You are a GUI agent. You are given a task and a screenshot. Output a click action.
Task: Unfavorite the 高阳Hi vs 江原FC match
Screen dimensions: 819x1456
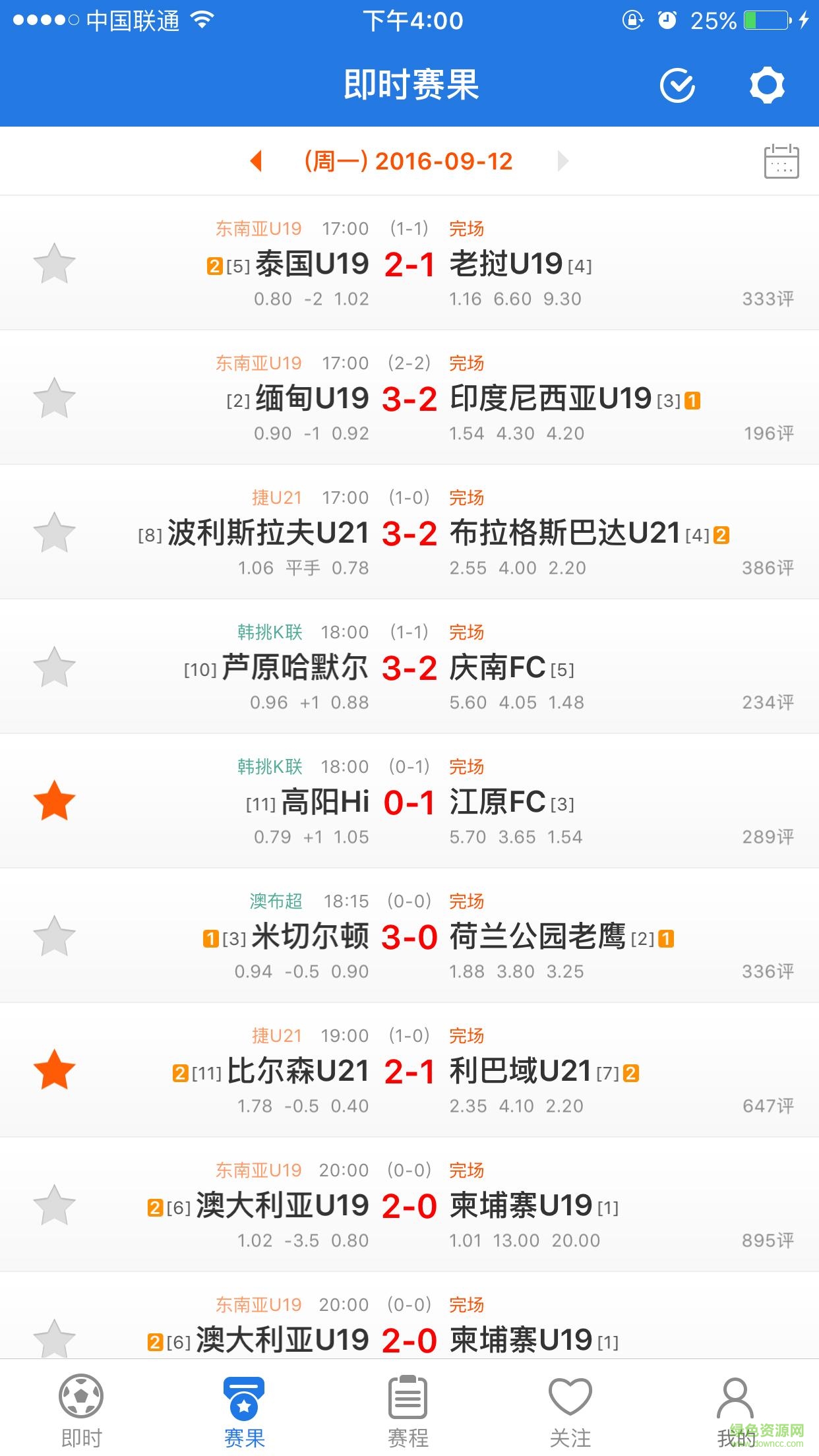click(x=55, y=802)
